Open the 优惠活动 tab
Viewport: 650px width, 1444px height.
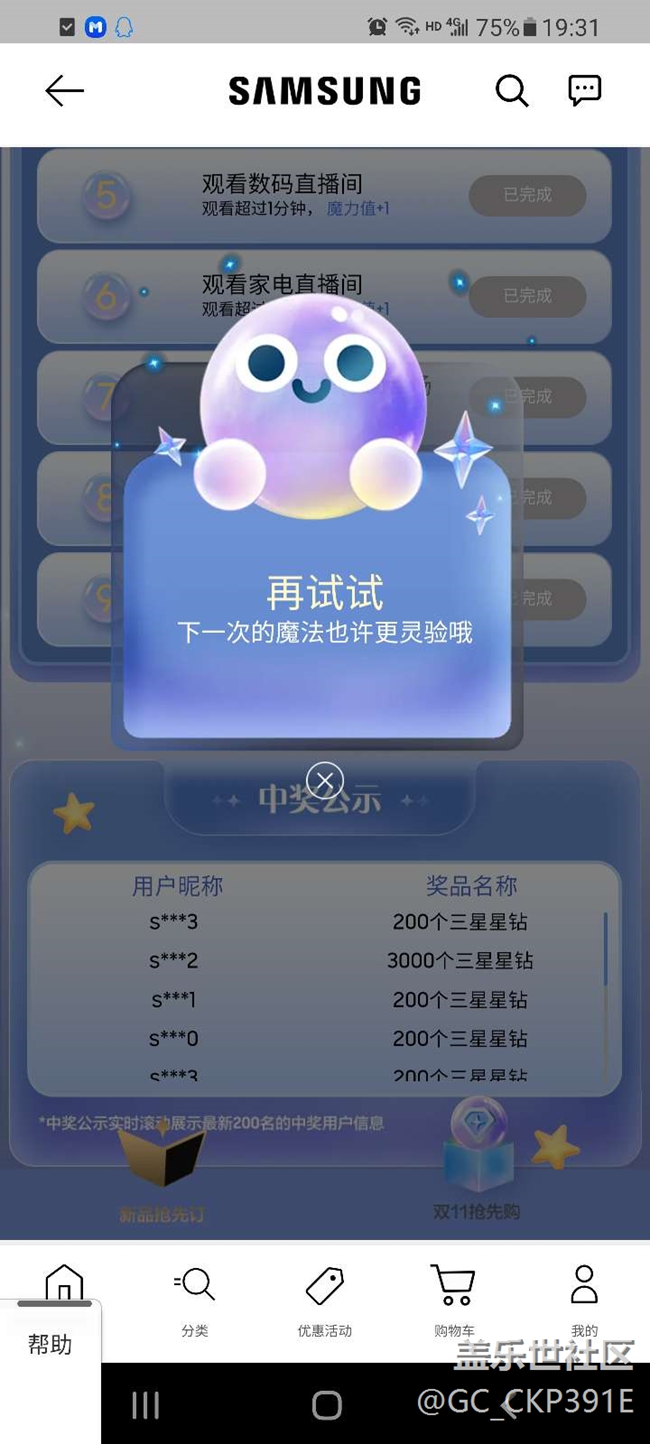click(x=325, y=1299)
